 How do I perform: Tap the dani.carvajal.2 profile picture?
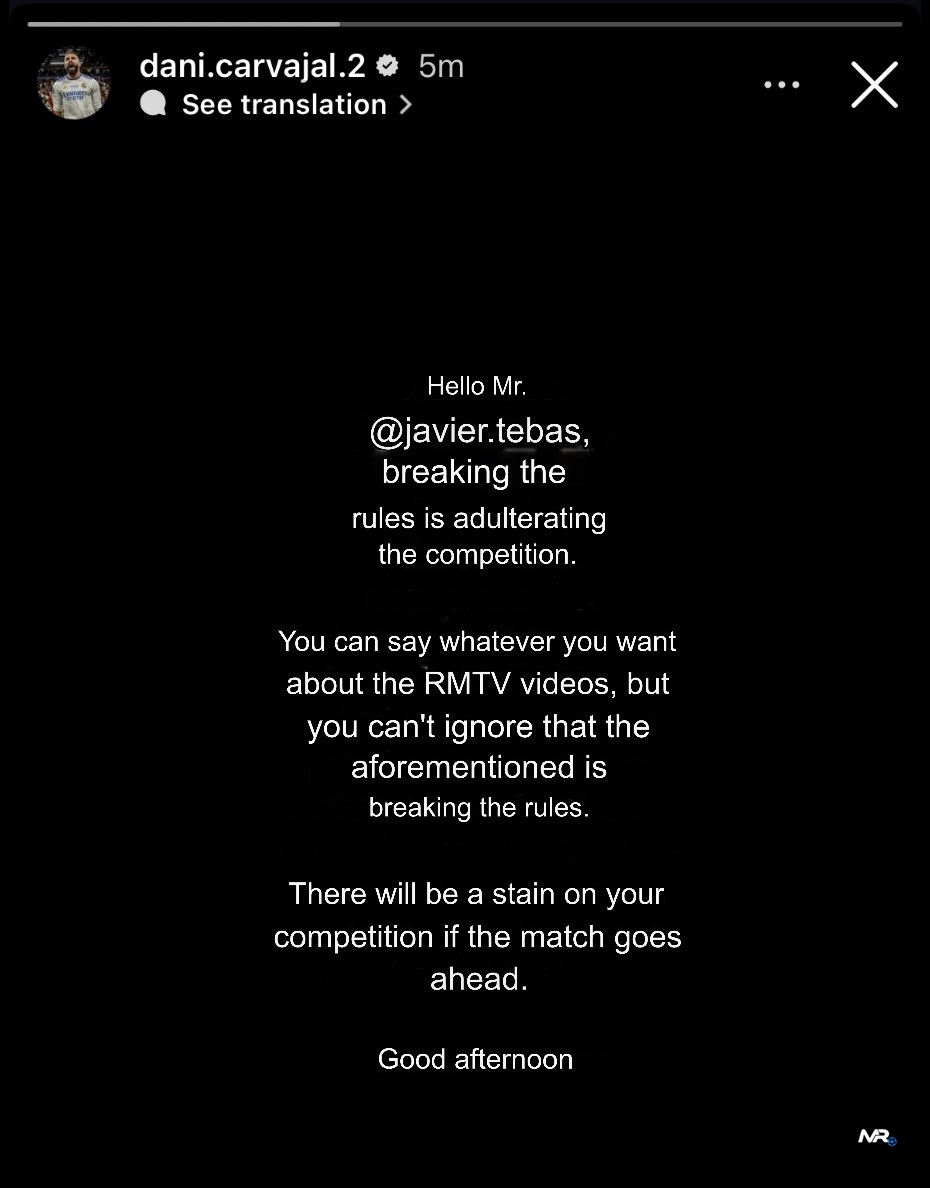[74, 83]
